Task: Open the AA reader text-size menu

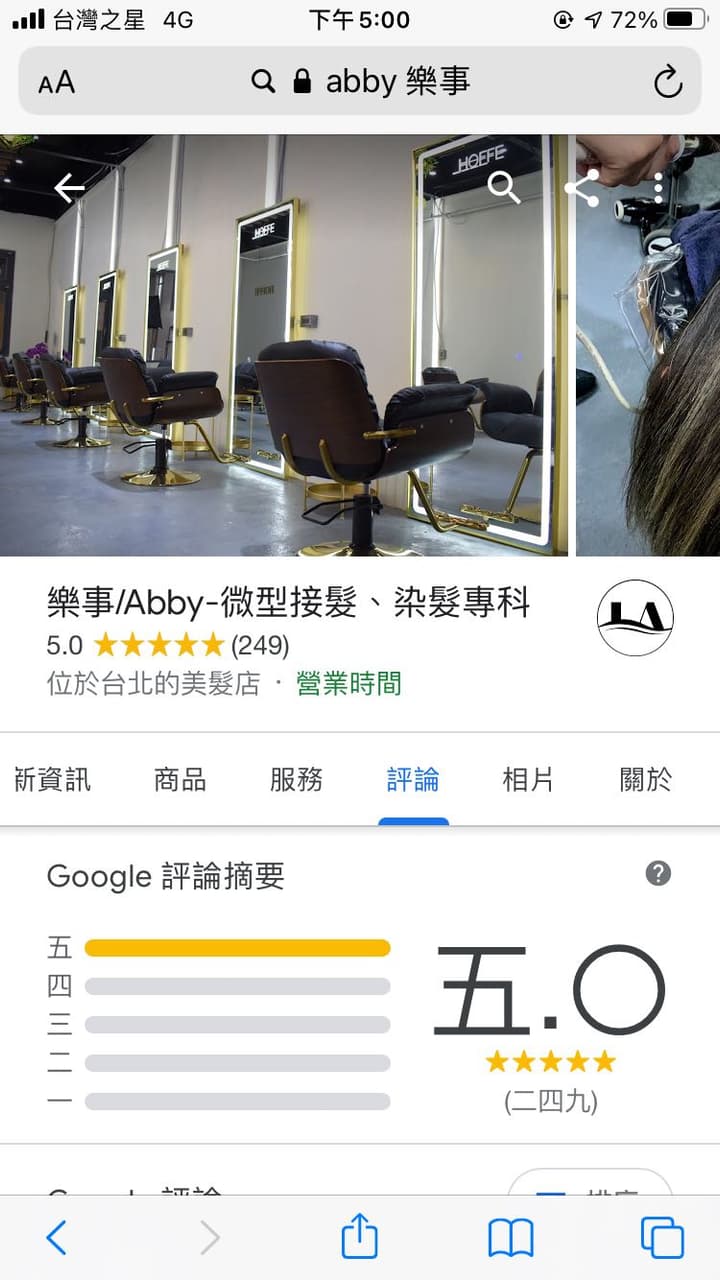Action: tap(56, 82)
